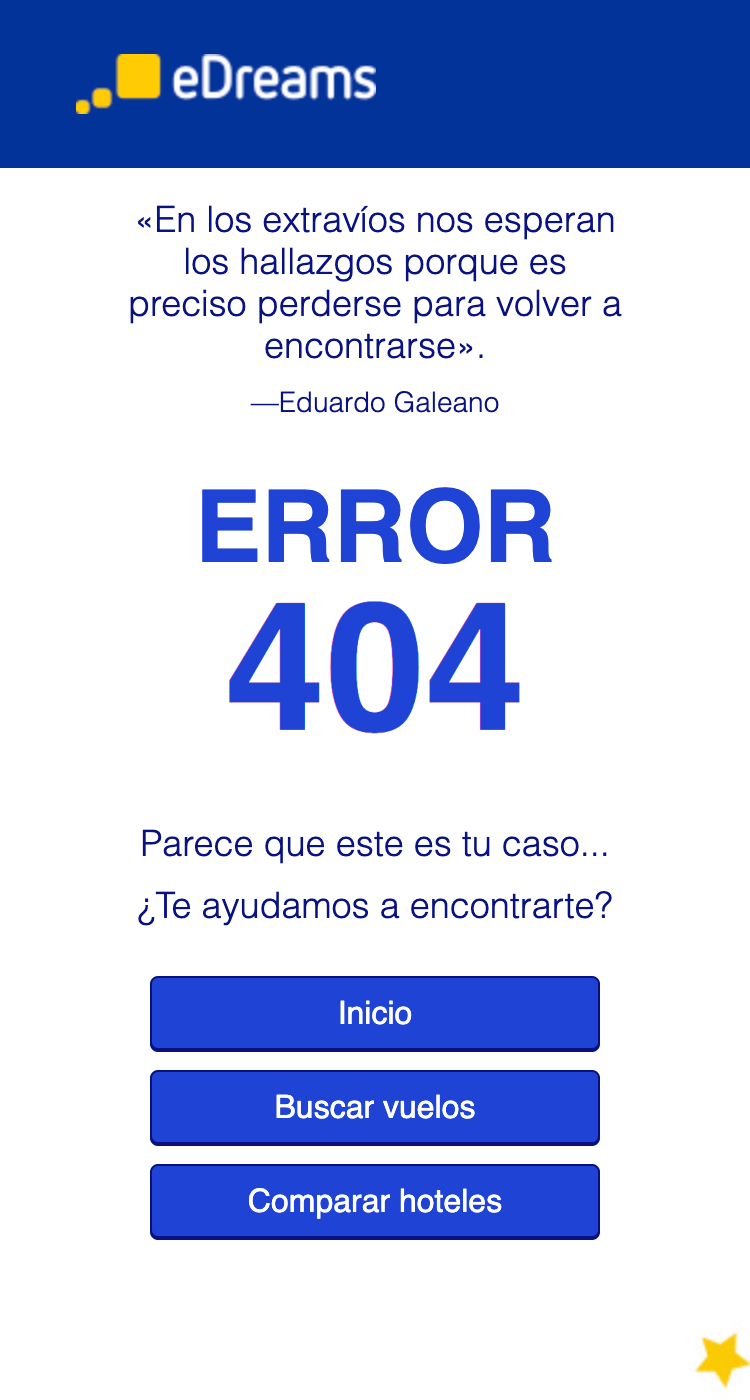Tap the eDreams logo in the header
The width and height of the screenshot is (750, 1400).
point(226,82)
